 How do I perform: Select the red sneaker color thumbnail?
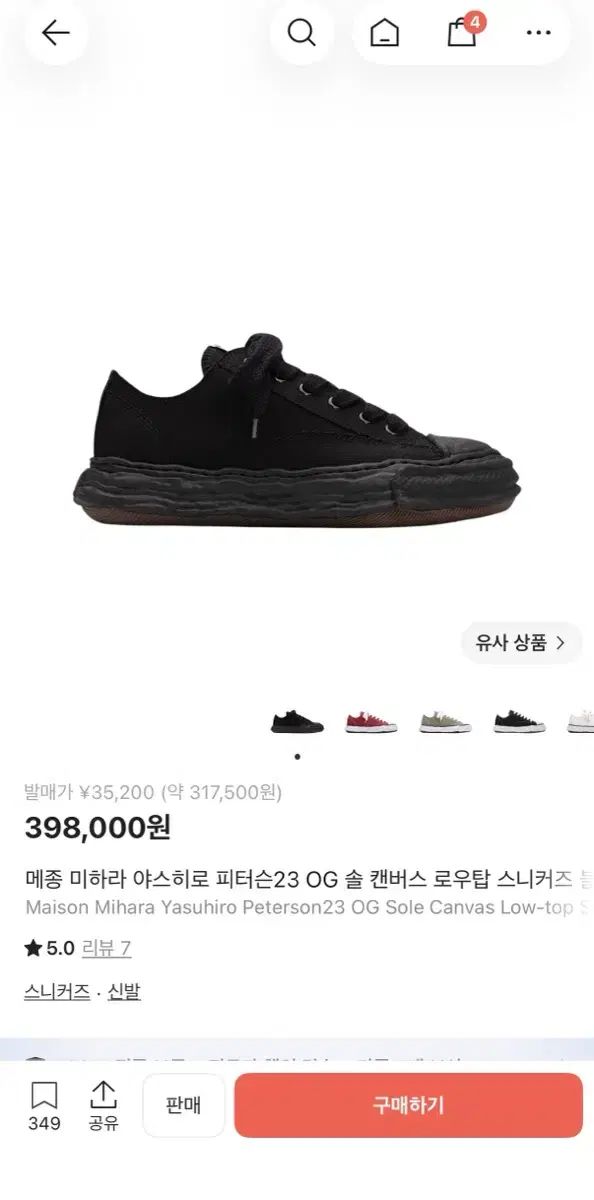tap(371, 721)
